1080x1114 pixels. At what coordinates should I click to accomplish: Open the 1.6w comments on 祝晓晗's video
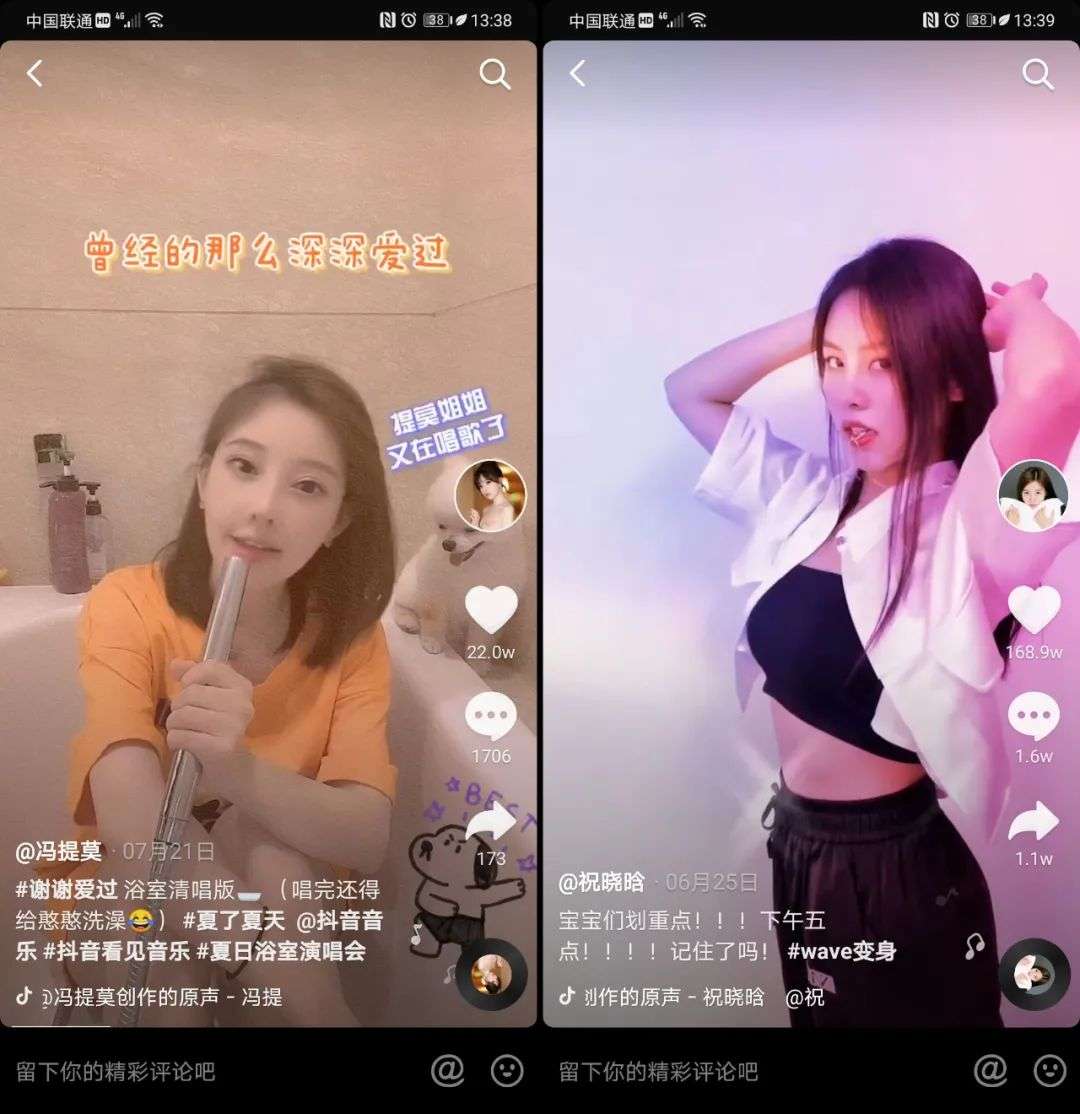[x=1033, y=718]
